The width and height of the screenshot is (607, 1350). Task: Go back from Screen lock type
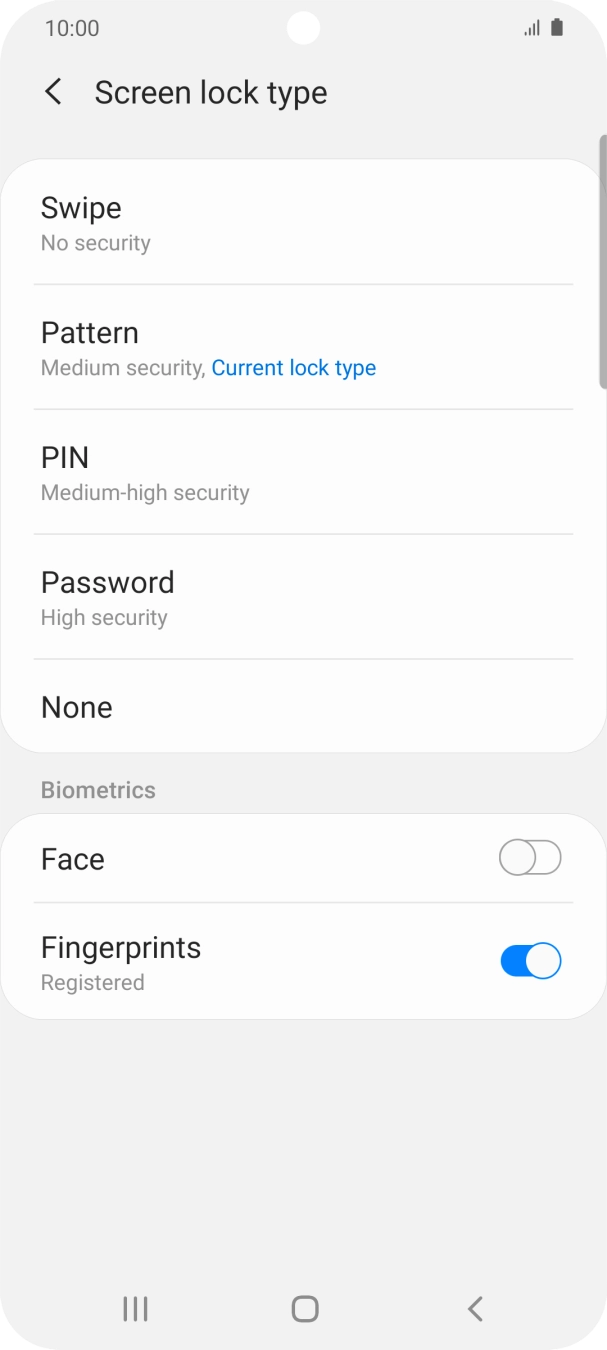point(54,92)
